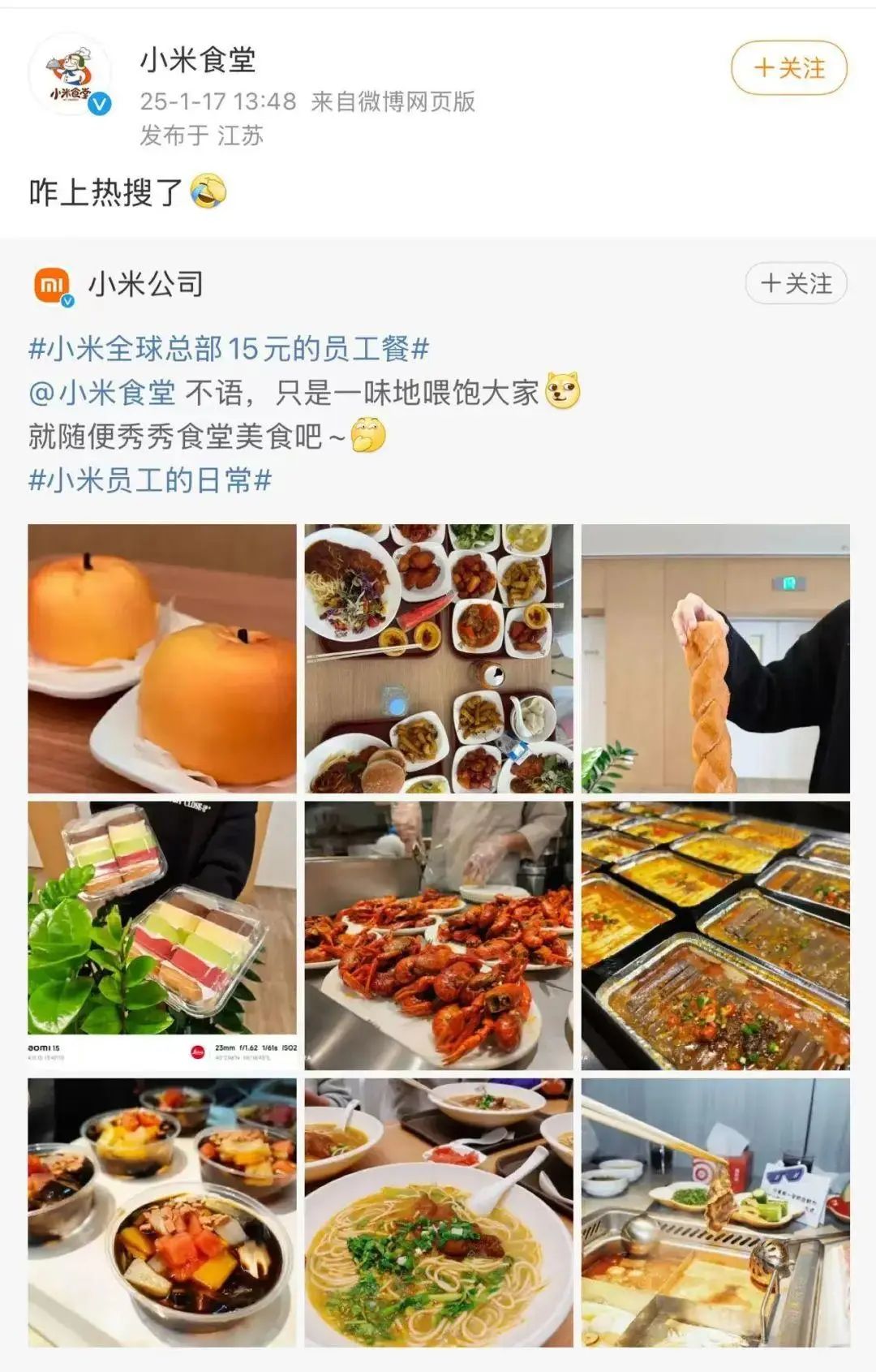View the fruit jelly bowls photo
Screen dimensions: 876x1372
point(162,1212)
